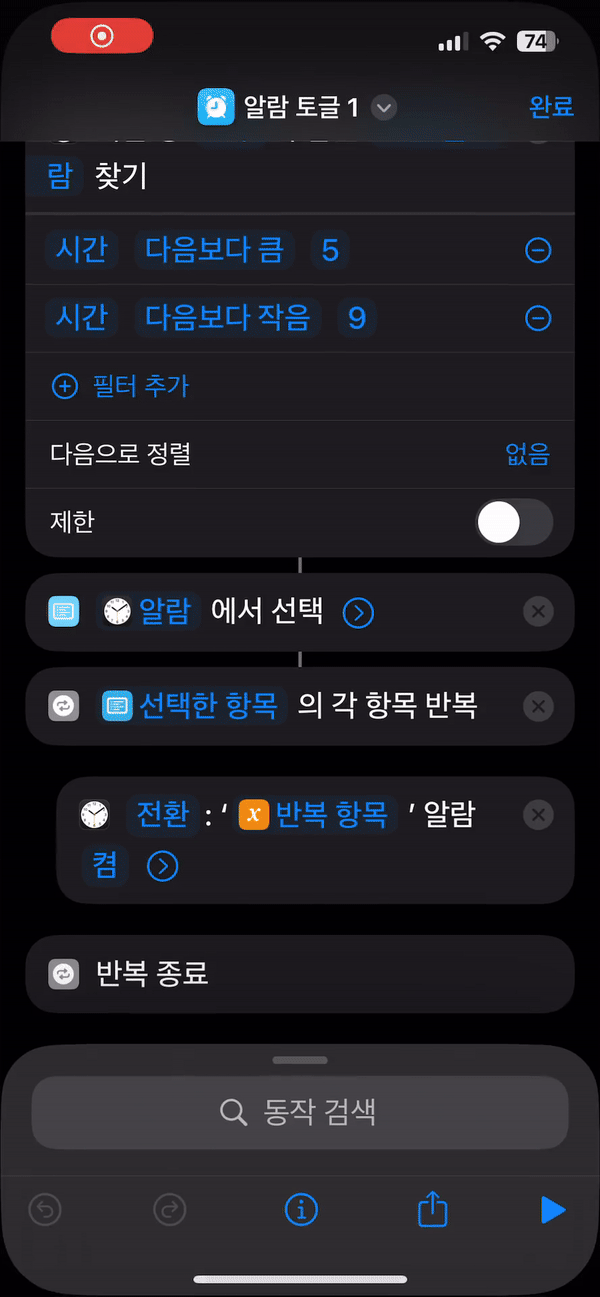Open the 알람 토글 1 title dropdown
Screen dimensions: 600x1297
click(385, 108)
